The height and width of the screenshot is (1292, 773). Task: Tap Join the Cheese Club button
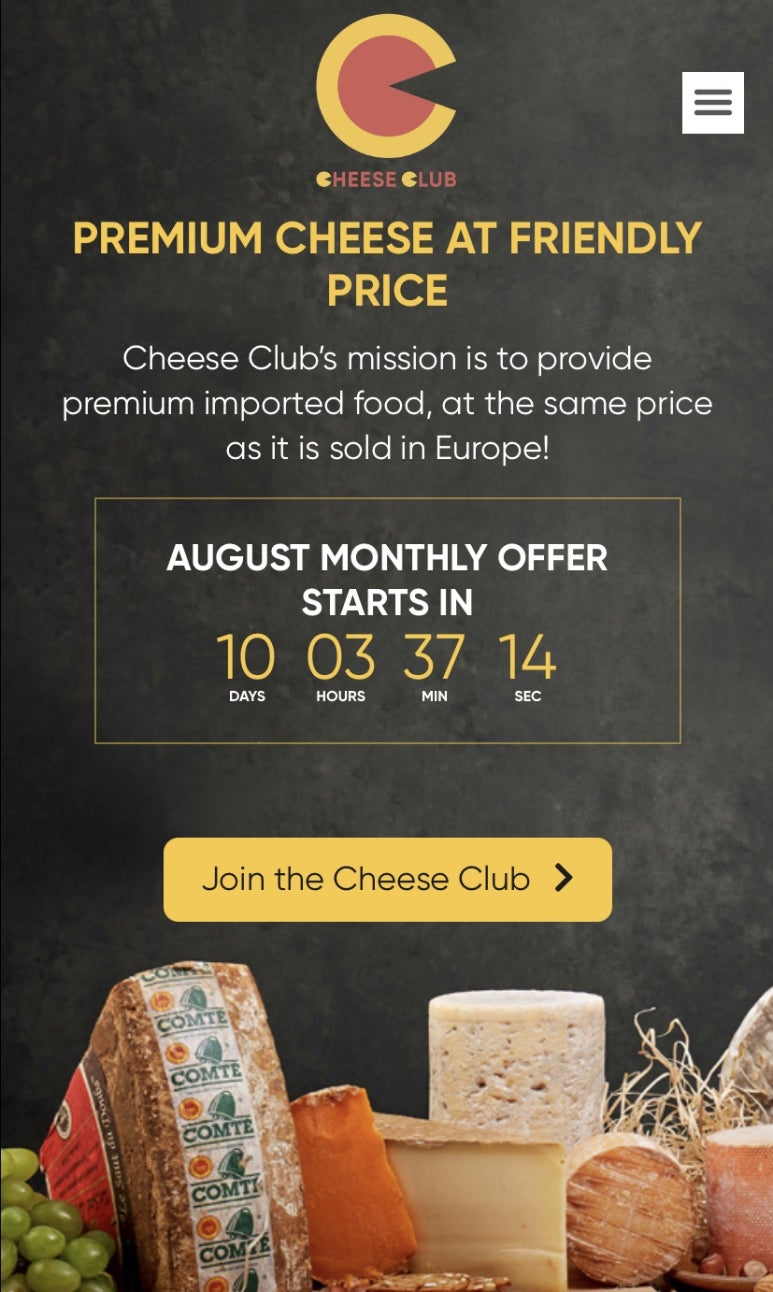pos(387,879)
